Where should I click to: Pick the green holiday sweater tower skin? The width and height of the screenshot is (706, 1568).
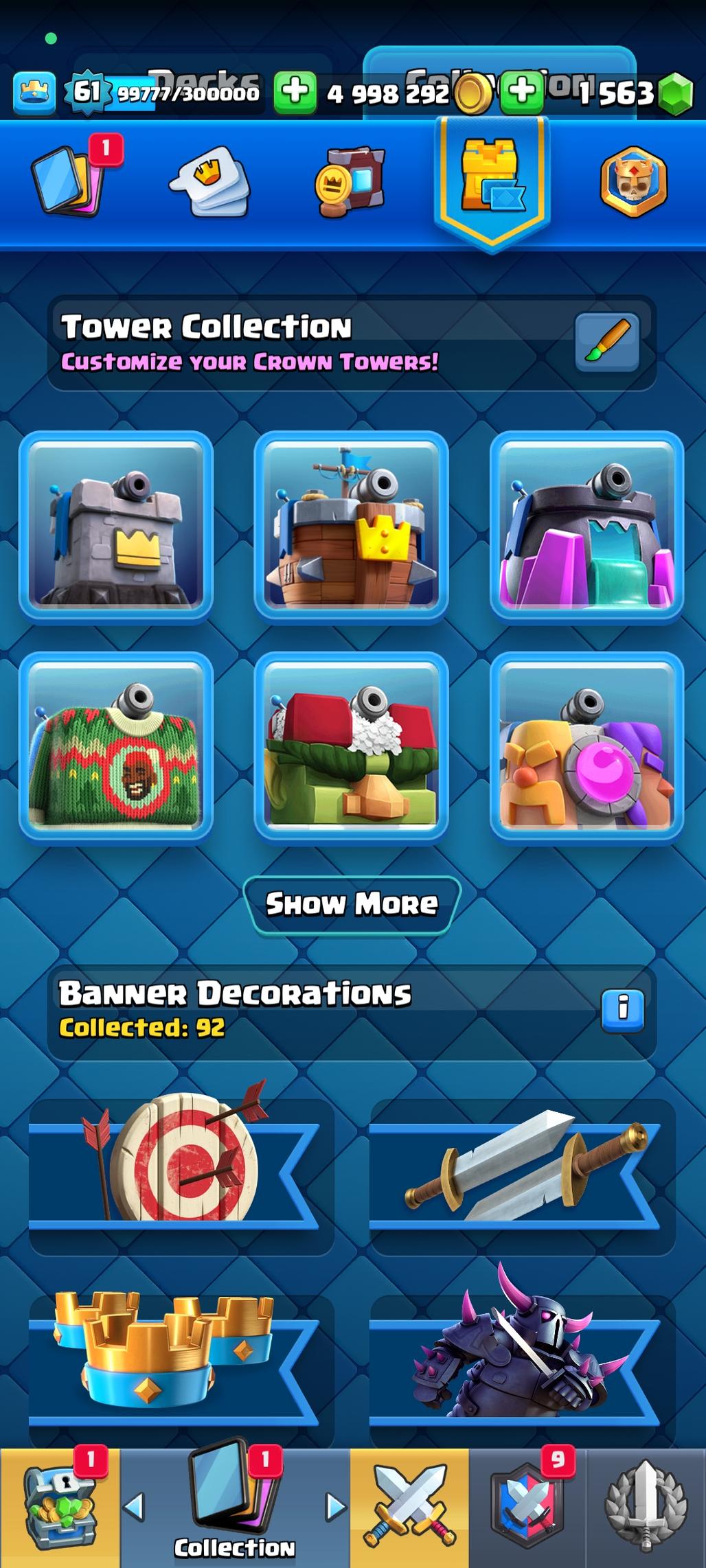tap(116, 747)
